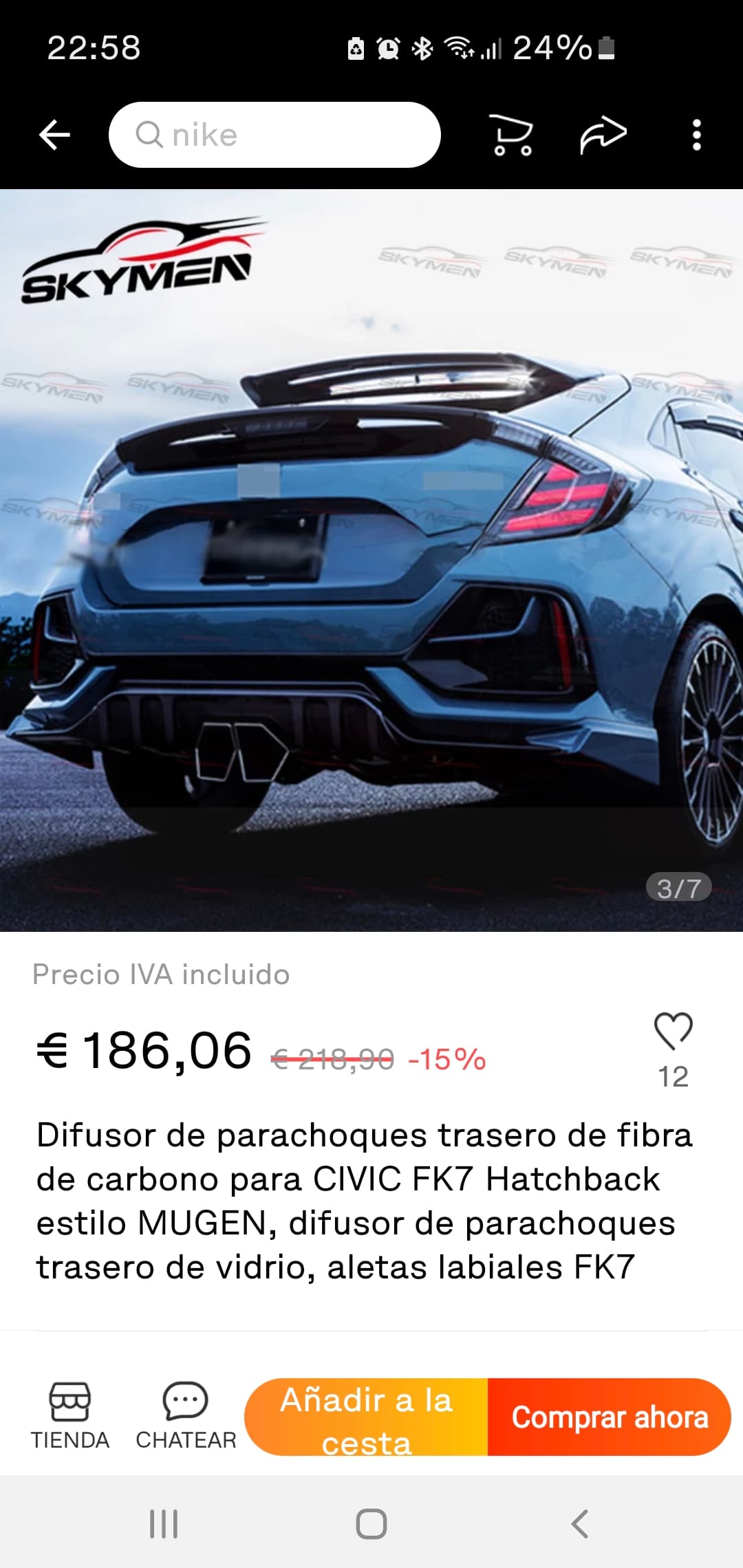This screenshot has width=743, height=1568.
Task: Open the shopping cart
Action: point(511,135)
